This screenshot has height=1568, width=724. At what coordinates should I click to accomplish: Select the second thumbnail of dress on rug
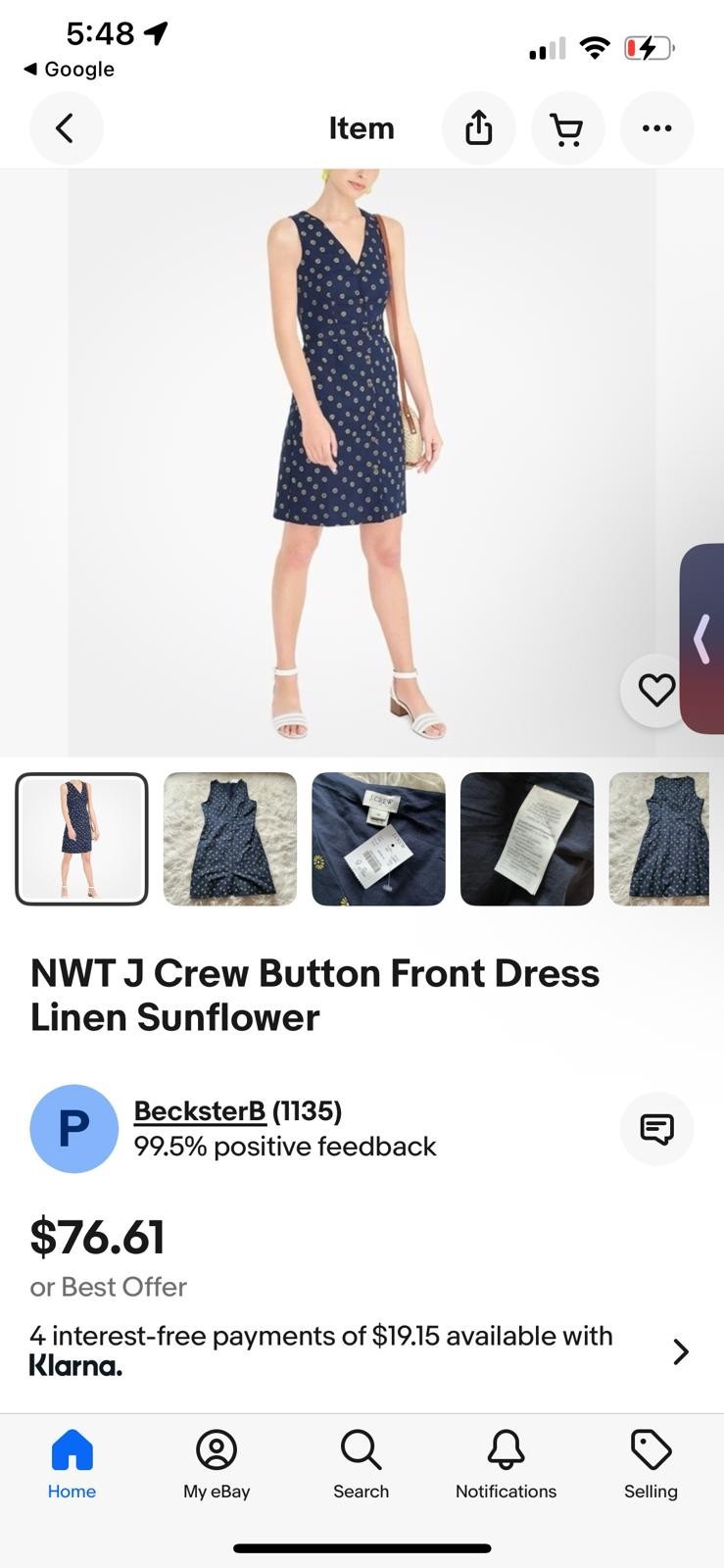(x=229, y=839)
